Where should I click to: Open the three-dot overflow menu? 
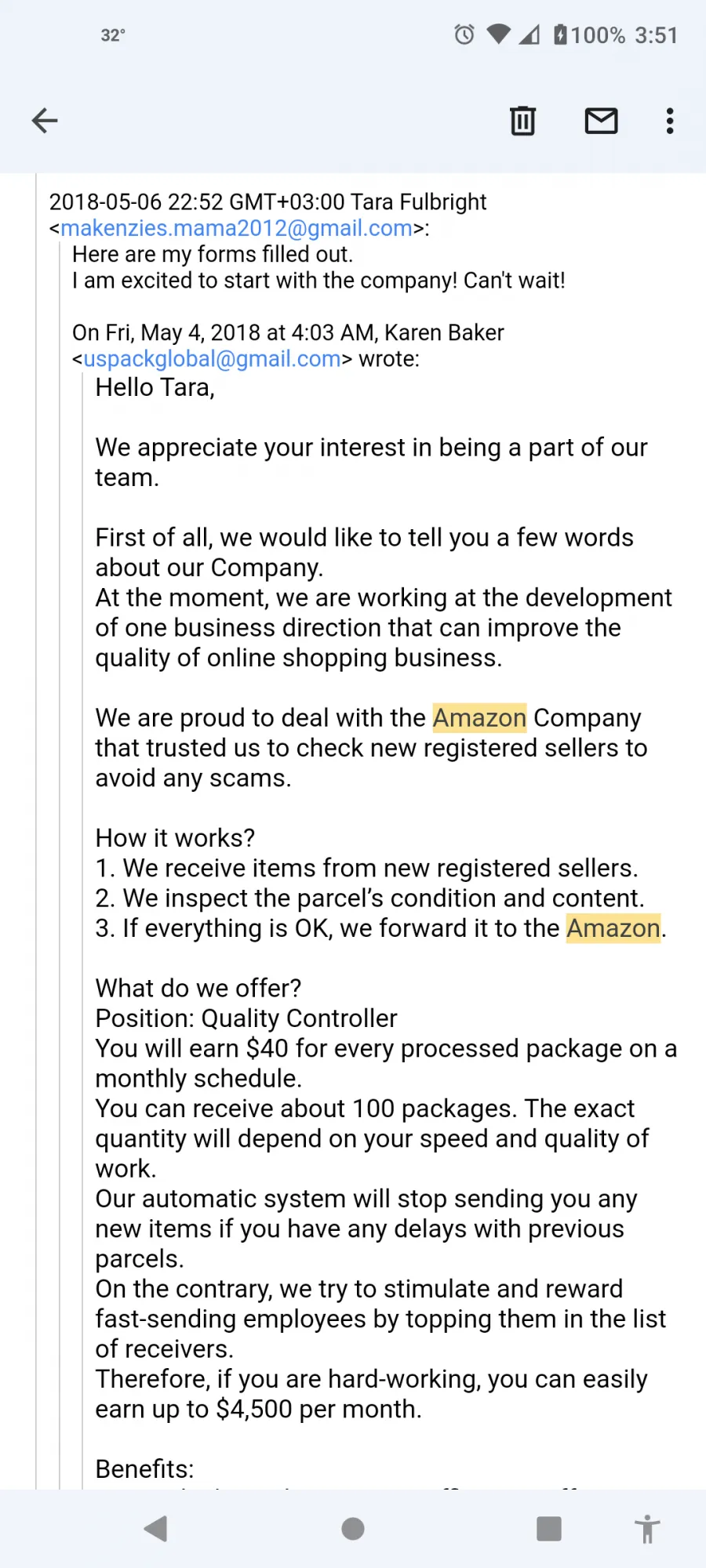click(x=669, y=121)
